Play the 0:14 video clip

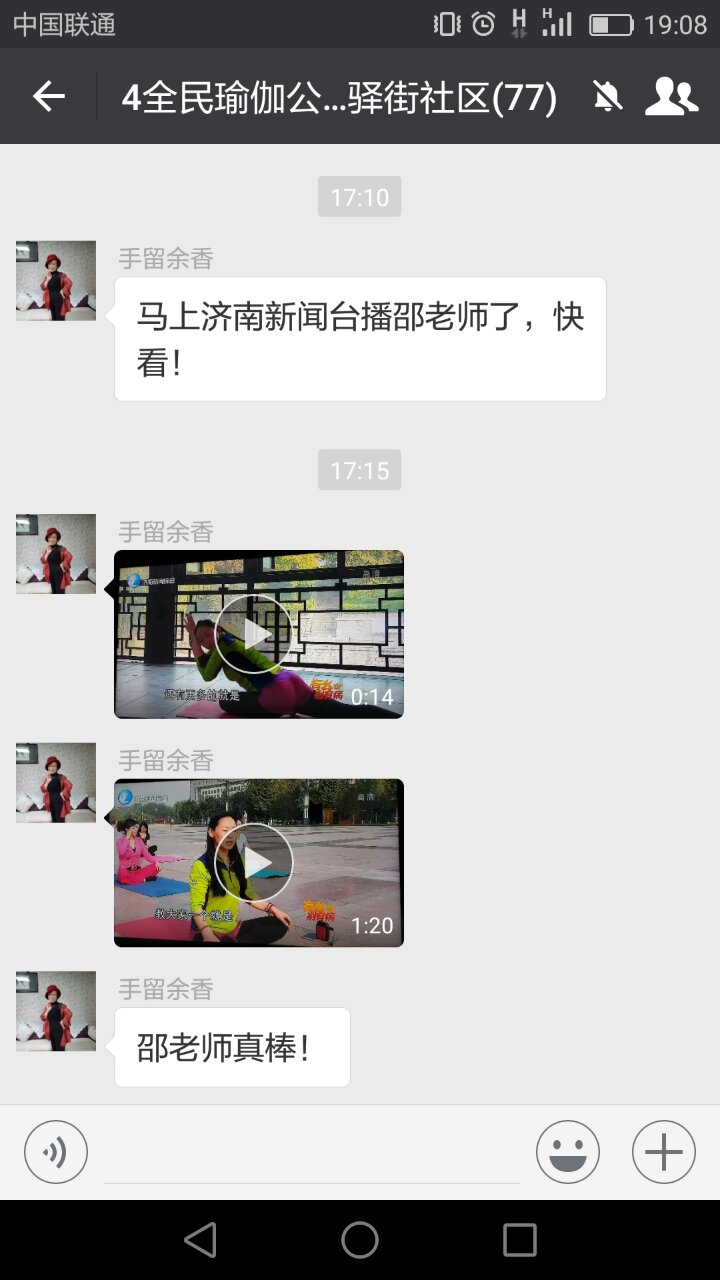tap(254, 634)
